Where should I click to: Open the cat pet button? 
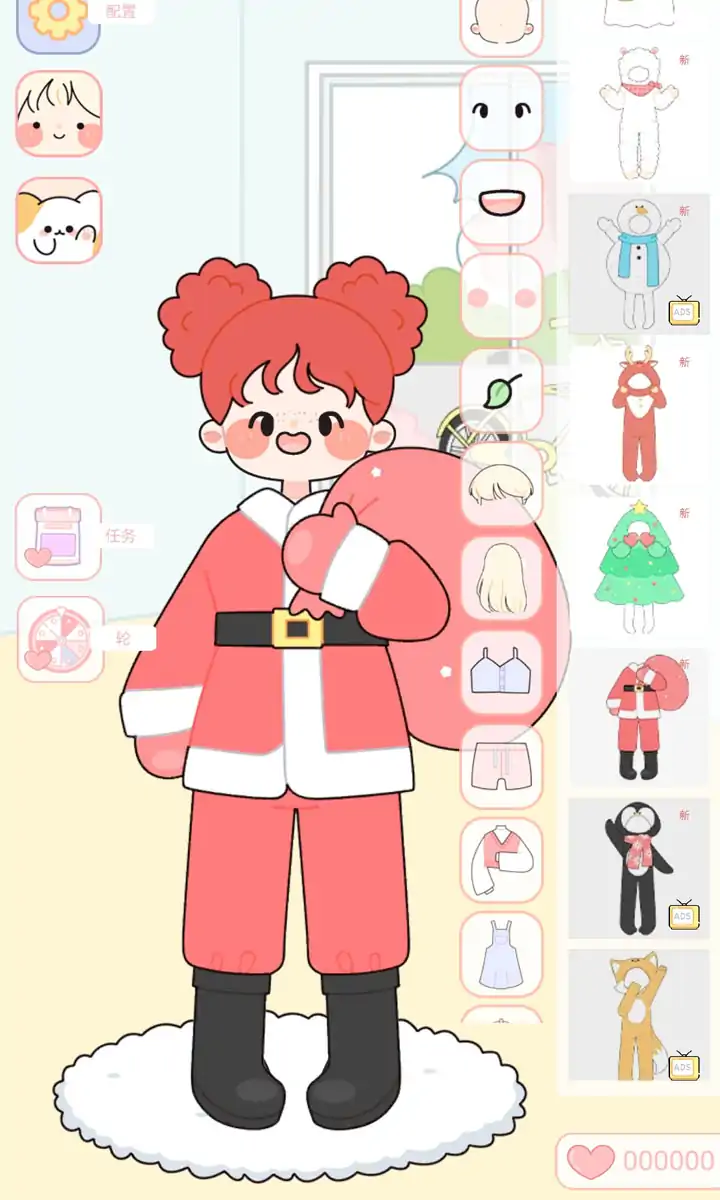tap(59, 221)
